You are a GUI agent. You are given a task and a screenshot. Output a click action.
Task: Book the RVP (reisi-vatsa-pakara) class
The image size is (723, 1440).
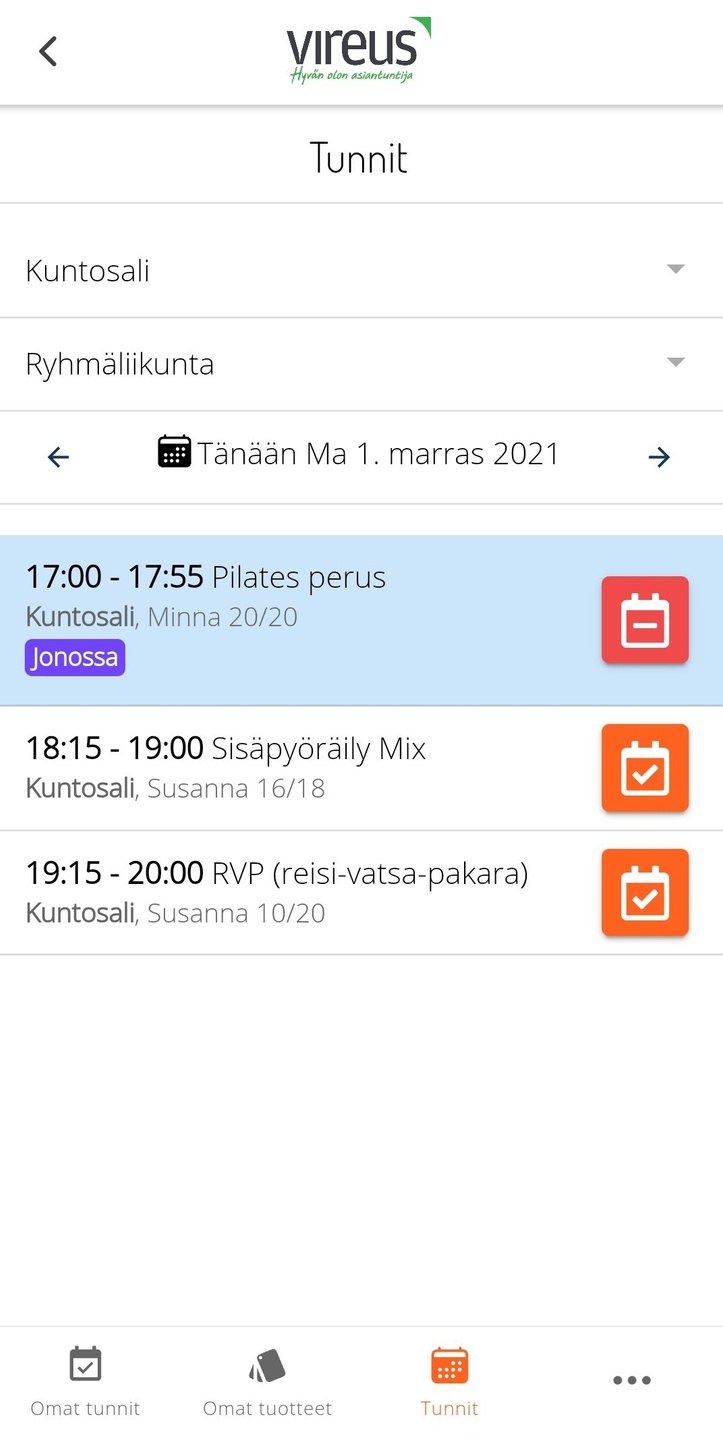645,893
